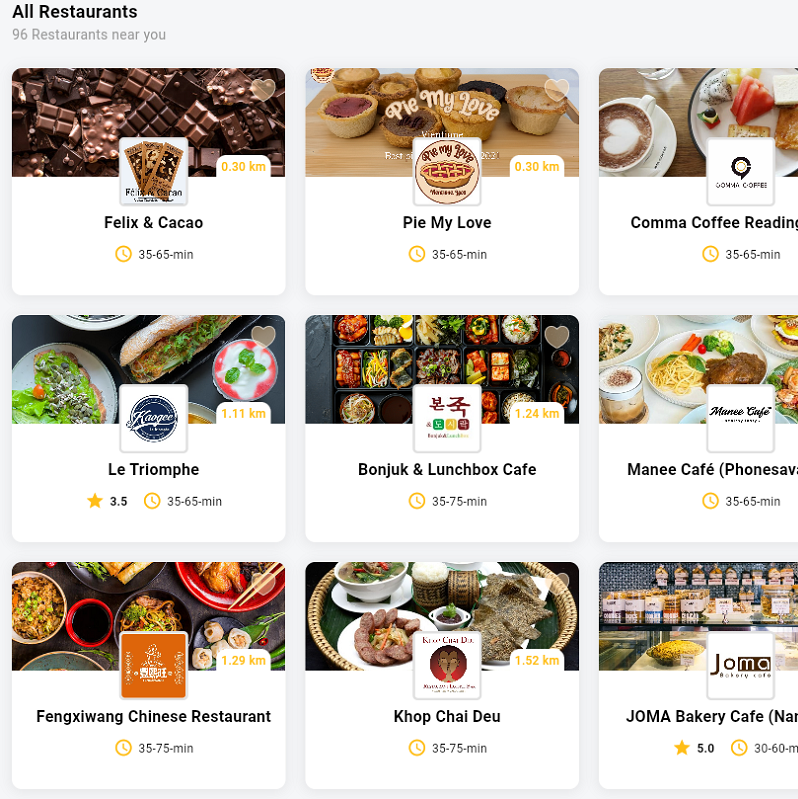View the JOMA Bakery Cafe card
Image resolution: width=798 pixels, height=799 pixels.
coord(711,717)
